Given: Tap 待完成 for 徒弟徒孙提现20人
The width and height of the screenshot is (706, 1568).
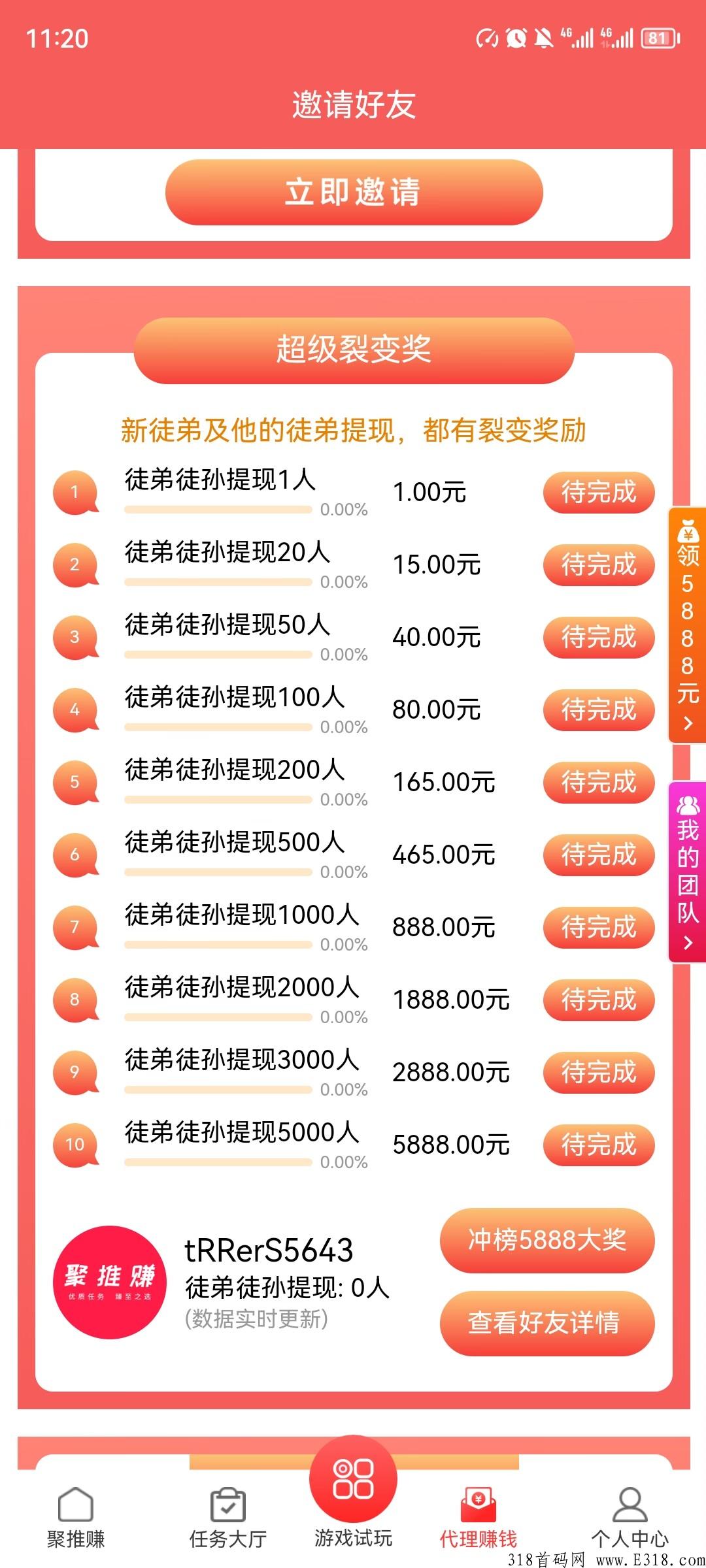Looking at the screenshot, I should coord(598,565).
